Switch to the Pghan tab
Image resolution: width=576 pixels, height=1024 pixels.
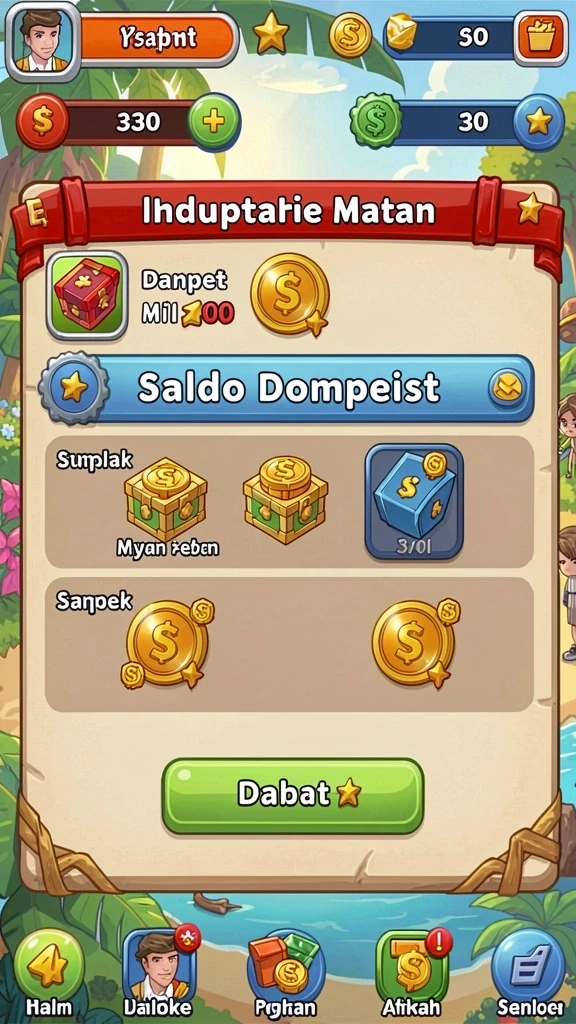coord(285,972)
